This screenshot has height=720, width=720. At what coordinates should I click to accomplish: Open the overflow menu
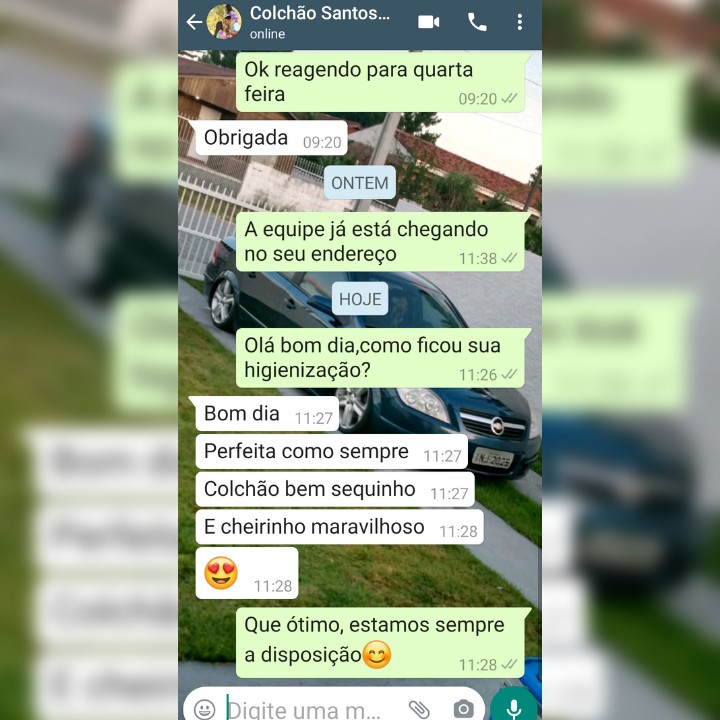click(520, 22)
